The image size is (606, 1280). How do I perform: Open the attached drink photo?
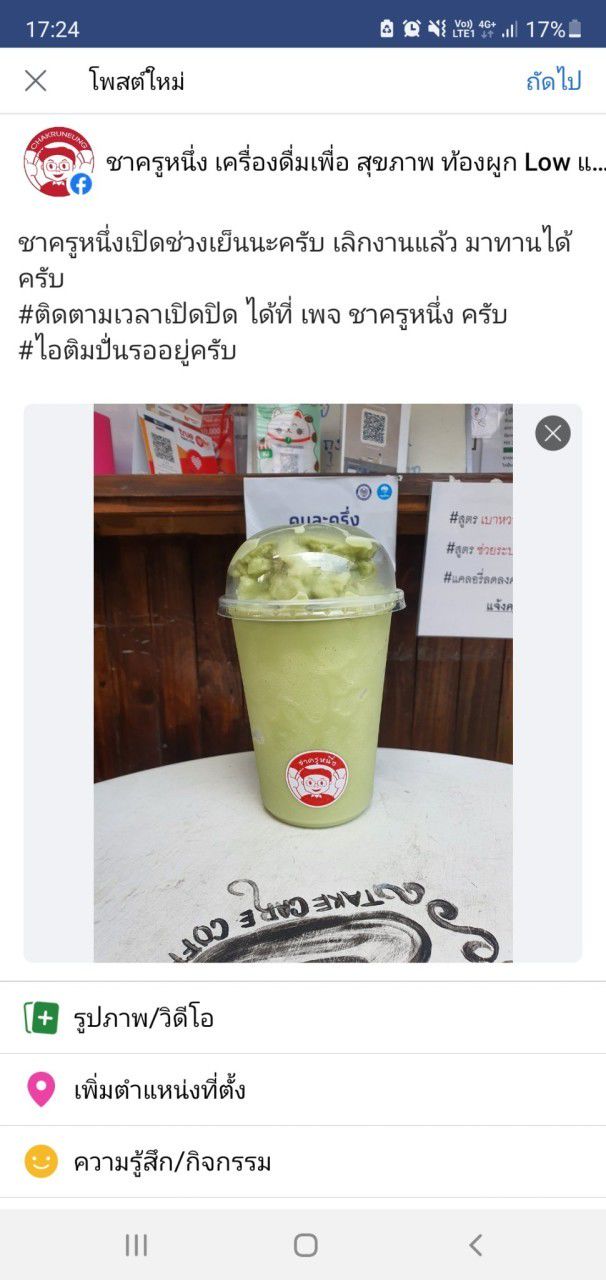coord(303,683)
